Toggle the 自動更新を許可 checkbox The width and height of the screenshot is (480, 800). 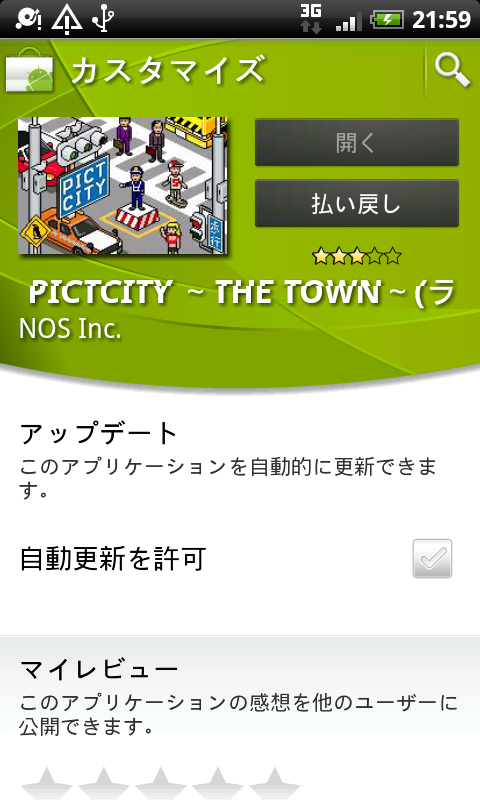coord(432,558)
